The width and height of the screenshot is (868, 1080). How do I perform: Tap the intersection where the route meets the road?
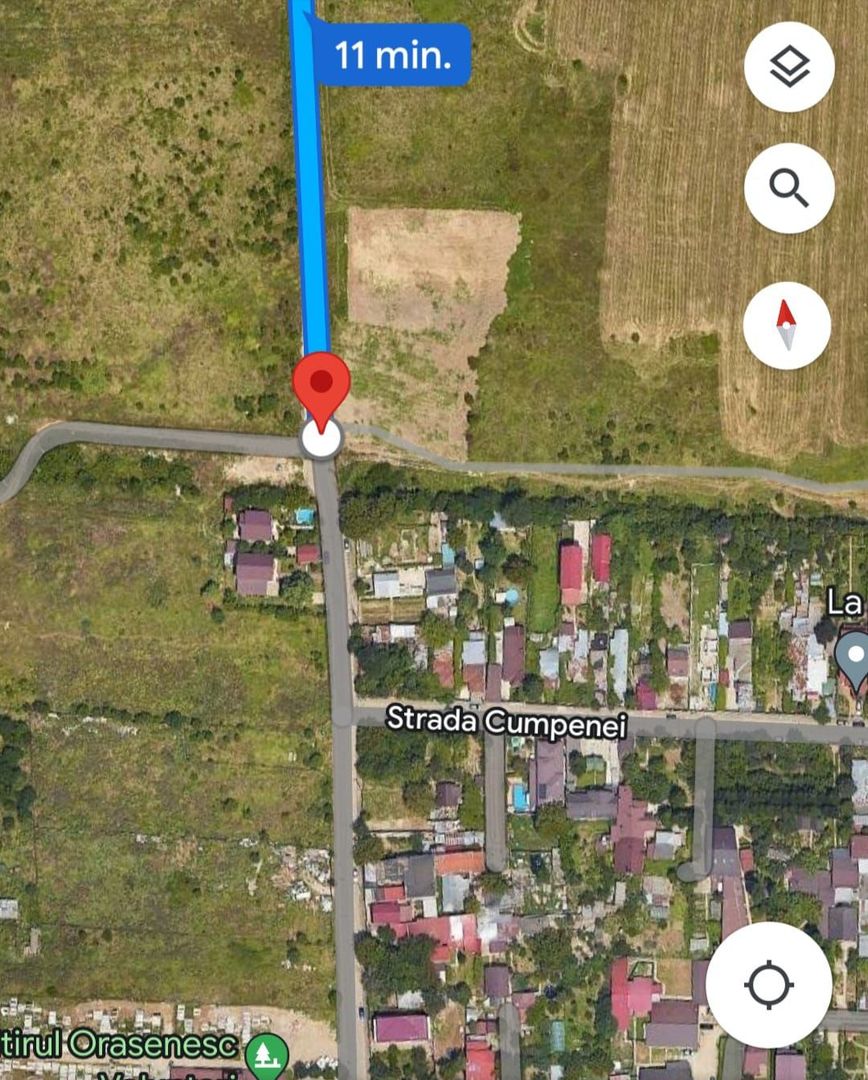click(321, 438)
